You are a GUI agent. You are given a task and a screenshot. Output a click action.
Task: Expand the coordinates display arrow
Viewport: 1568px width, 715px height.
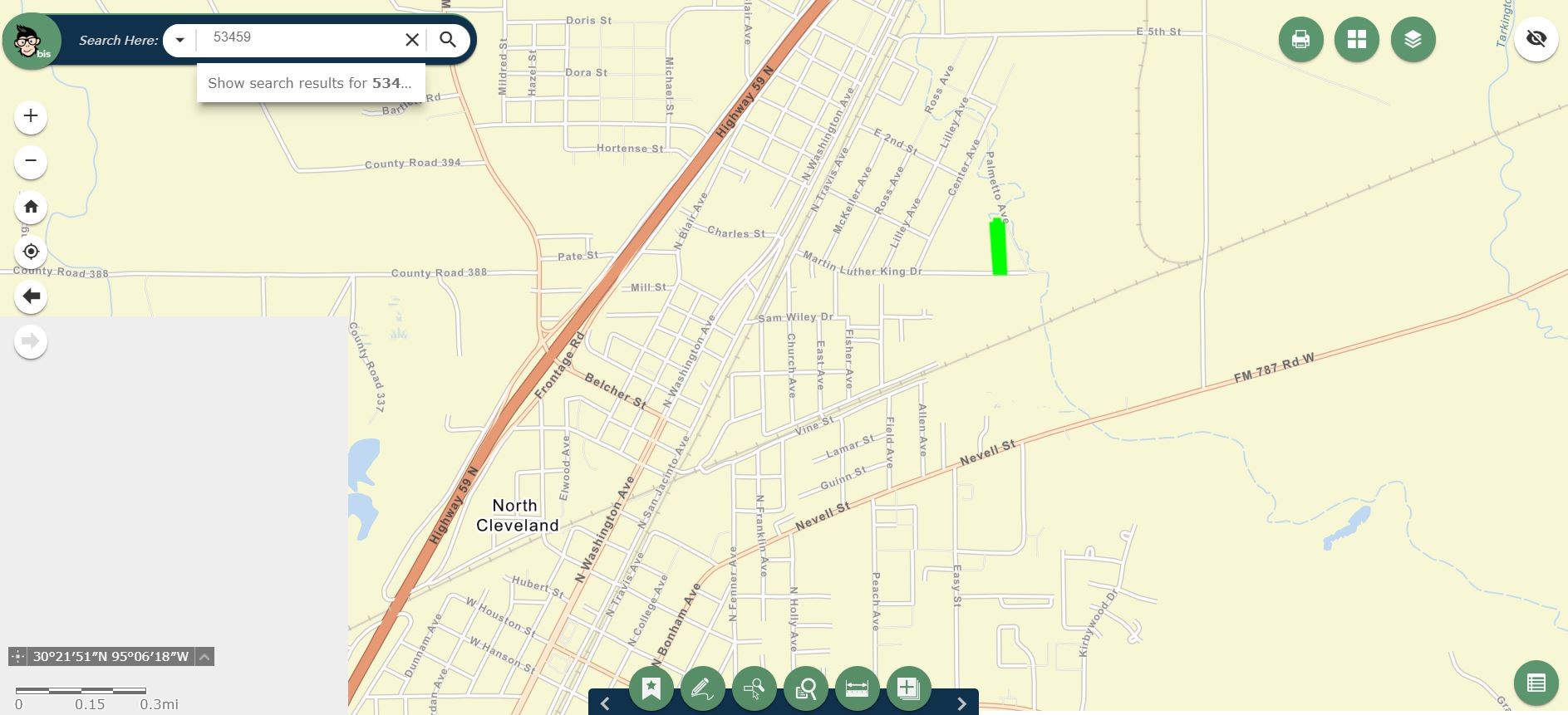click(204, 657)
